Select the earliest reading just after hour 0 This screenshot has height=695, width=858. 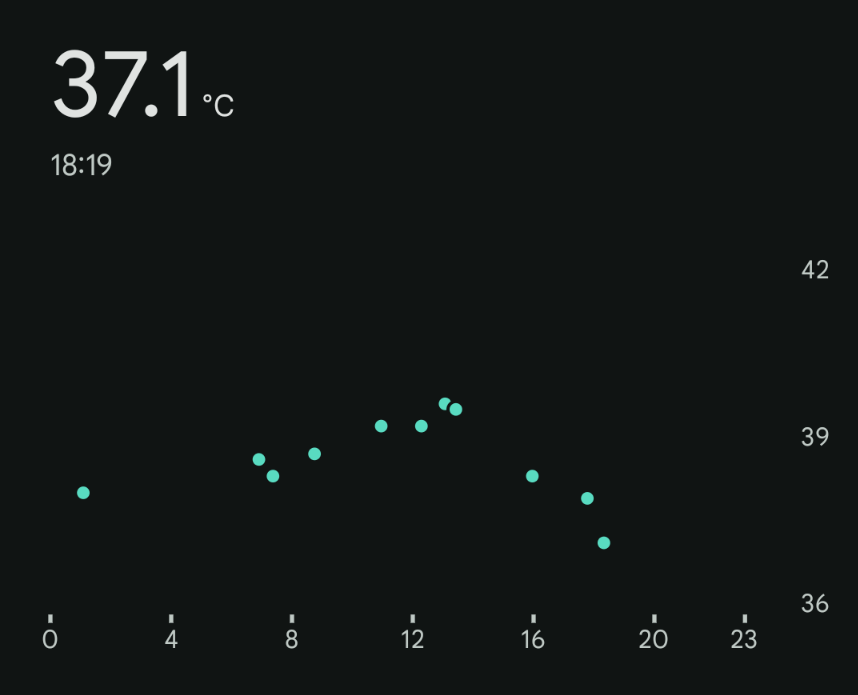point(83,492)
